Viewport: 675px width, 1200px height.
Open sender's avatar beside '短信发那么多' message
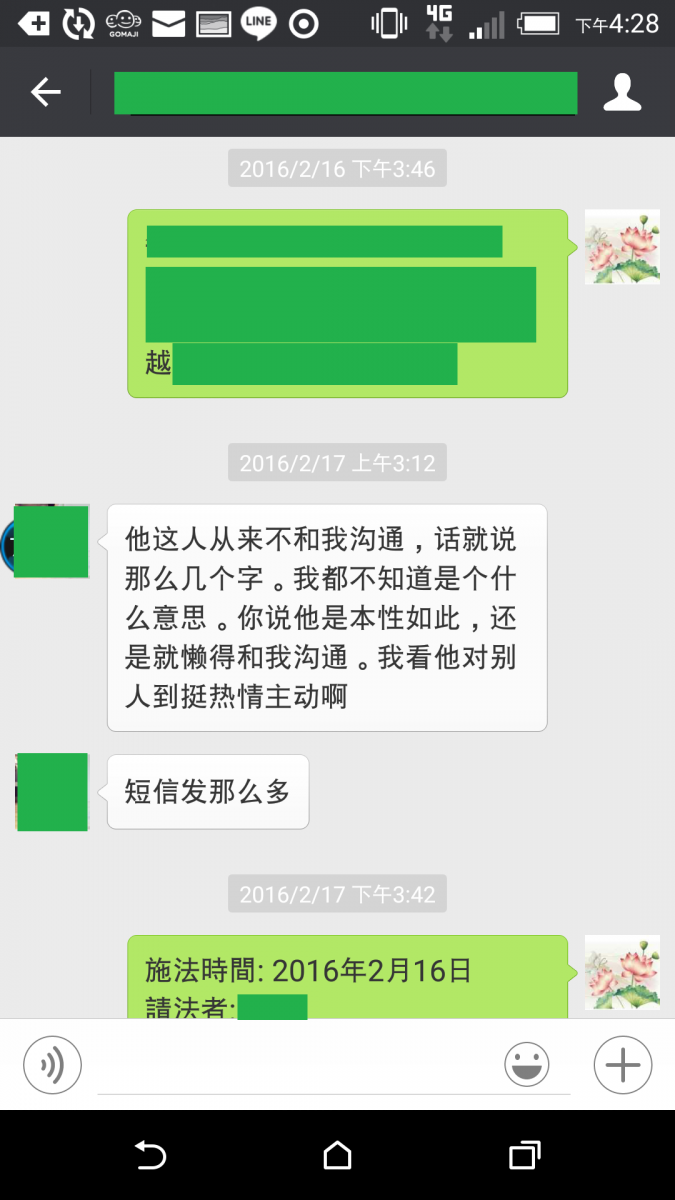[52, 792]
